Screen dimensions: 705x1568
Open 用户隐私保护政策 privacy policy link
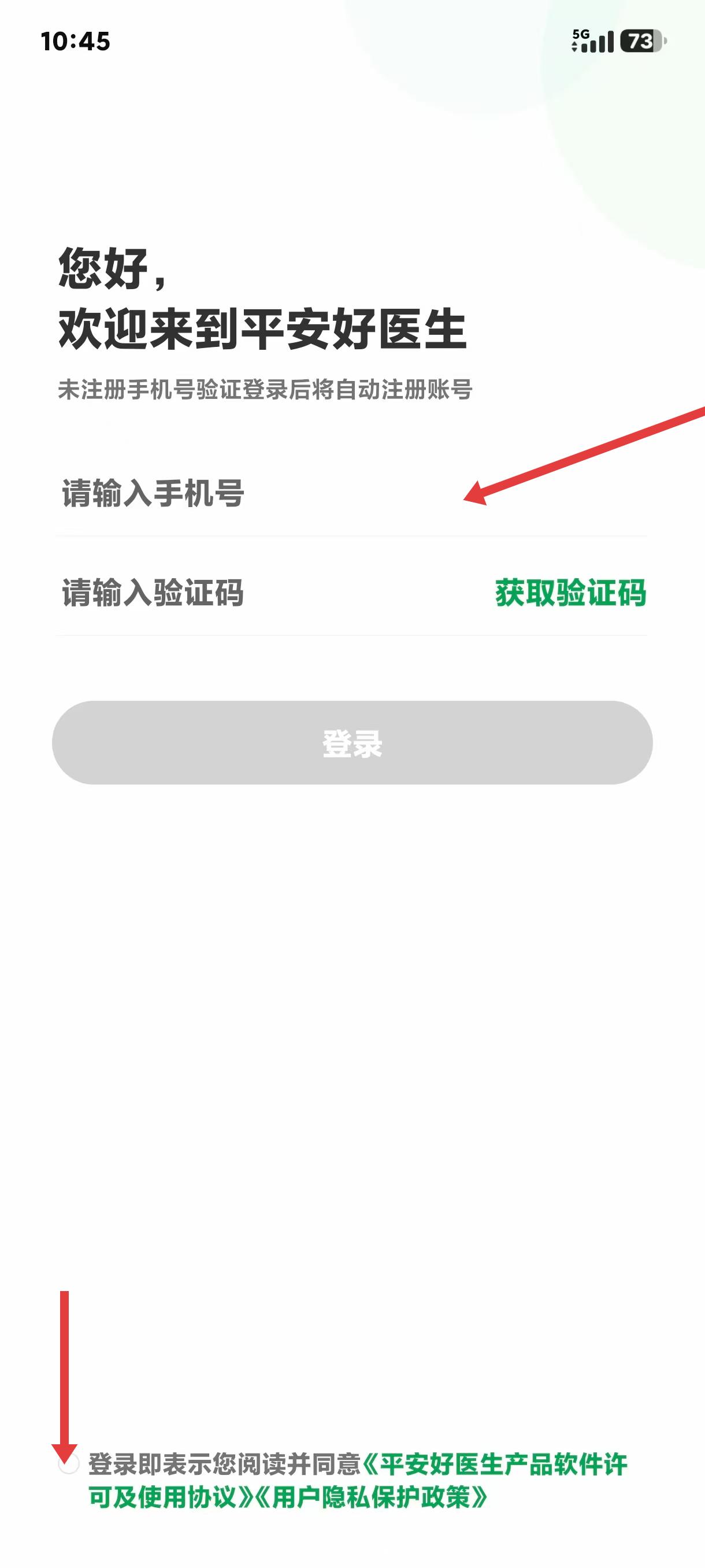[371, 1497]
